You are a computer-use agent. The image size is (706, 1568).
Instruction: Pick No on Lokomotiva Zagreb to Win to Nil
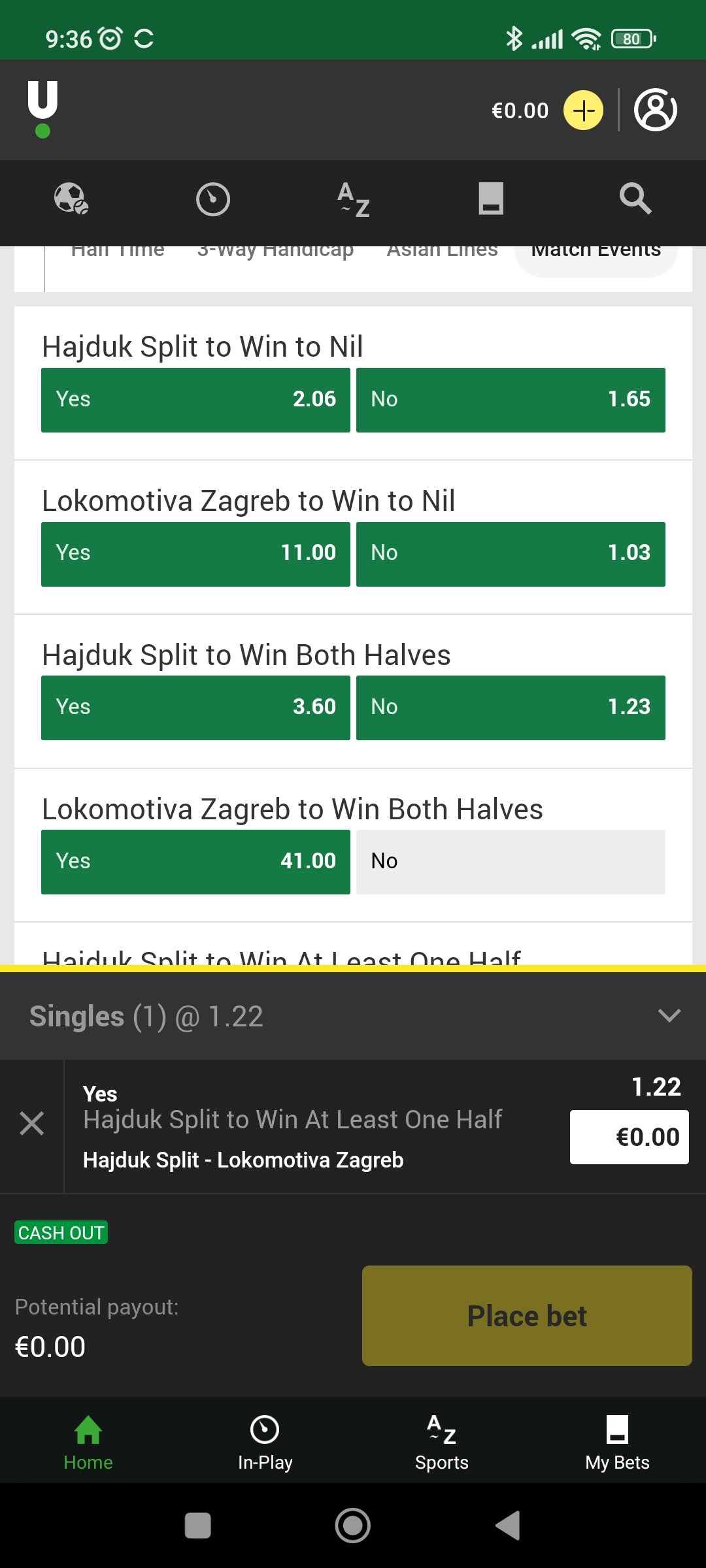(511, 554)
